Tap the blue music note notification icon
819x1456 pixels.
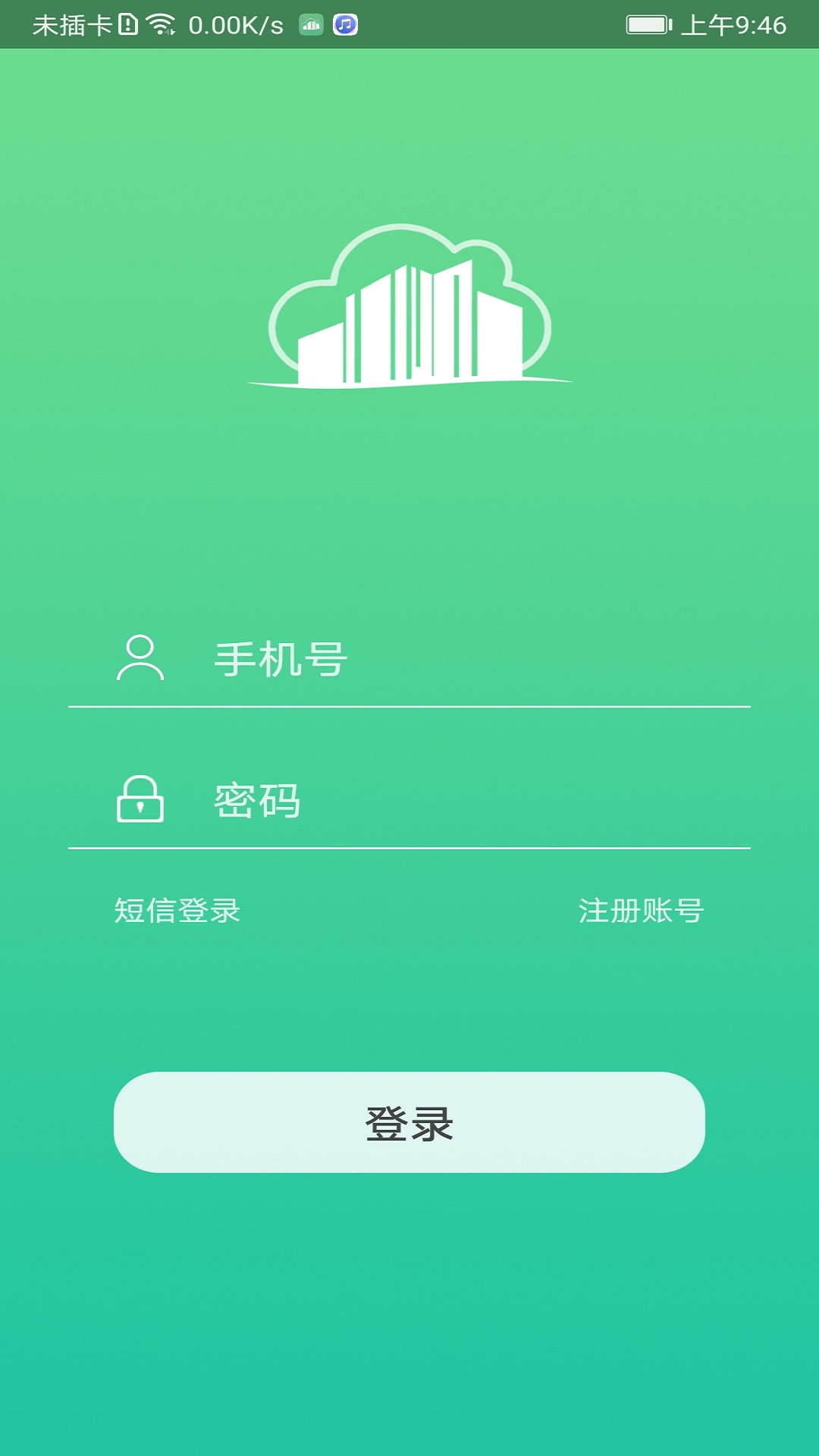coord(345,25)
